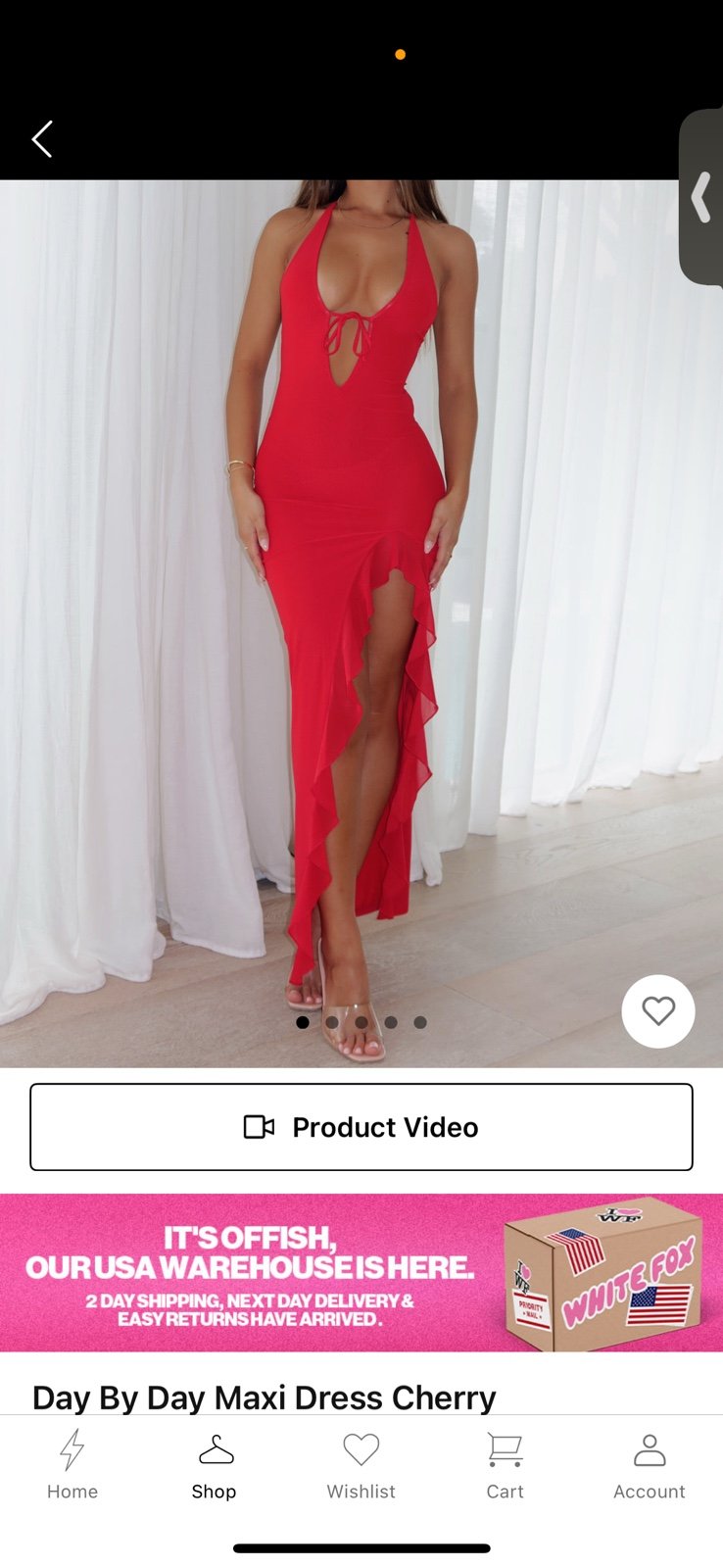Expand the side handle on the right edge
723x1568 pixels.
[x=701, y=197]
